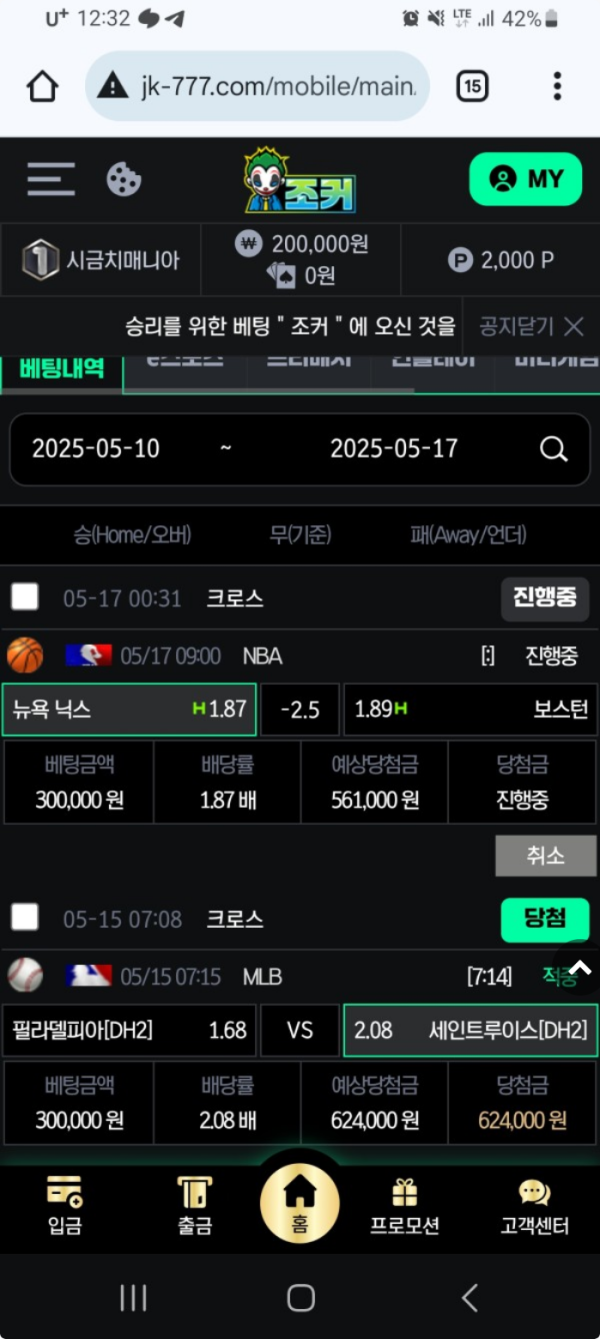Open the 프로모션 tab
The image size is (600, 1339).
(x=404, y=1205)
